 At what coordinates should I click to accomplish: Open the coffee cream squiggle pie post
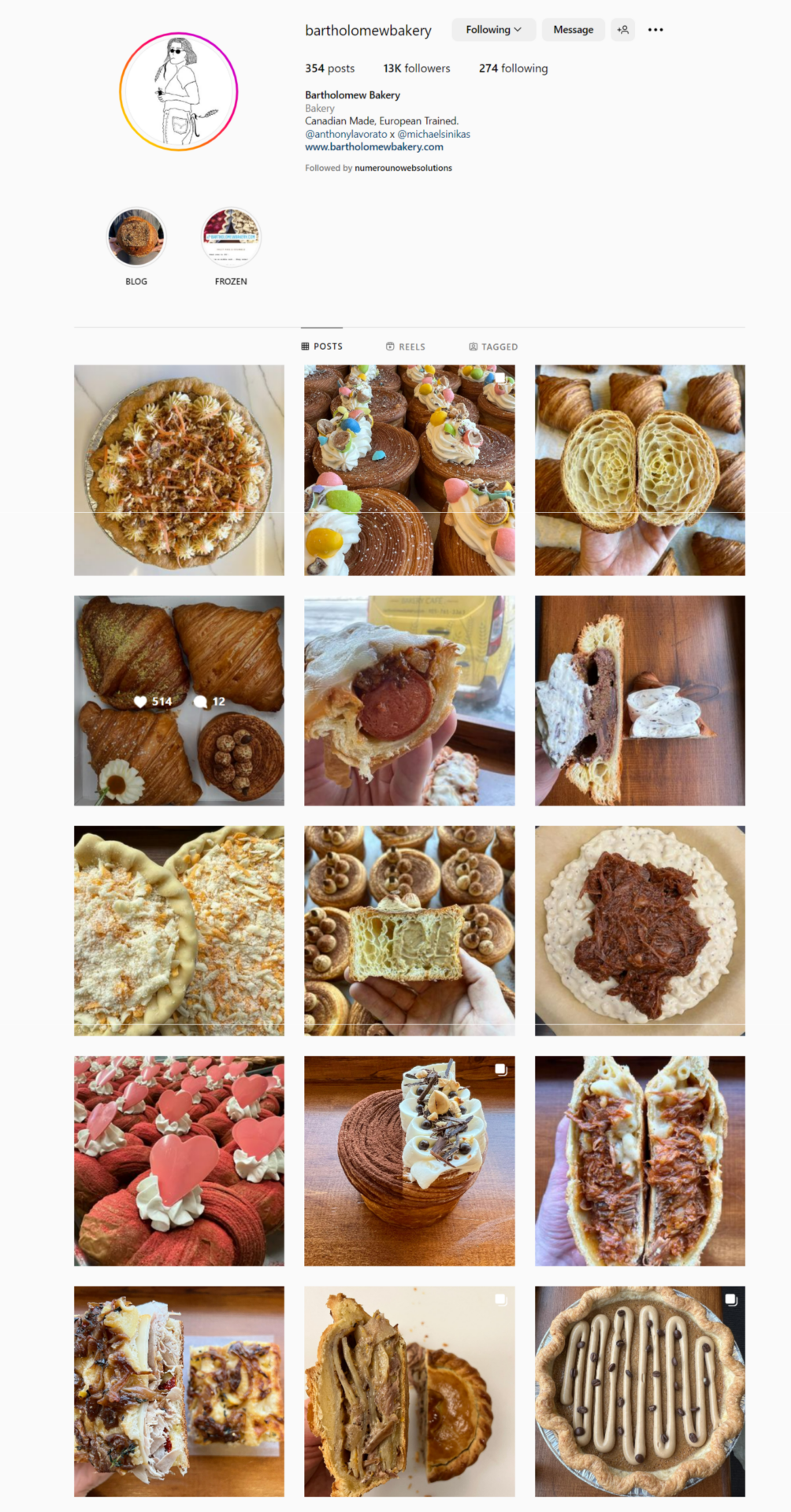pyautogui.click(x=640, y=1392)
